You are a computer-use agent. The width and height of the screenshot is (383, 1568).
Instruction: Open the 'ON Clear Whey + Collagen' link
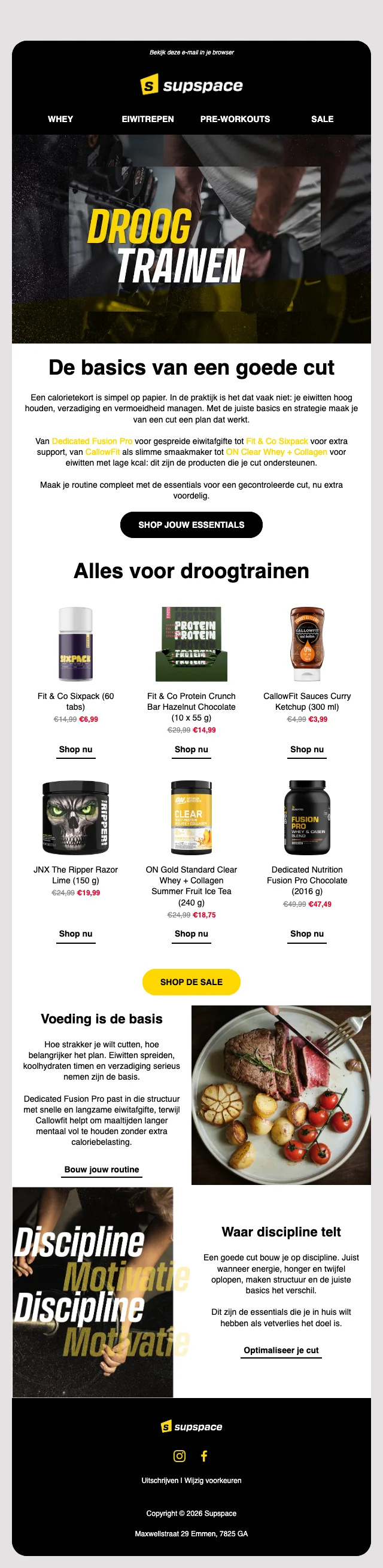pos(276,452)
